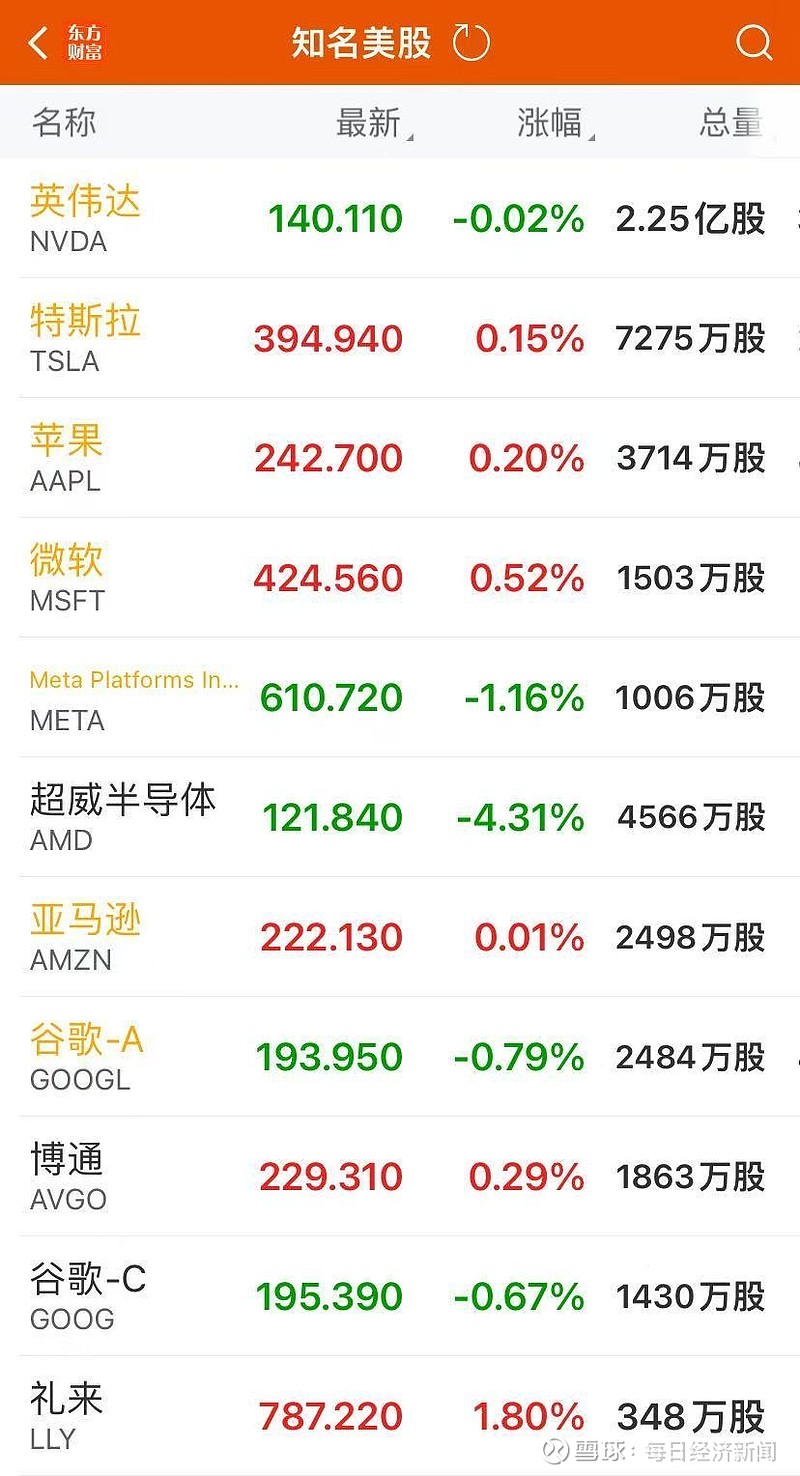
Task: Tap the circular arrow to reload quotes
Action: (x=470, y=42)
